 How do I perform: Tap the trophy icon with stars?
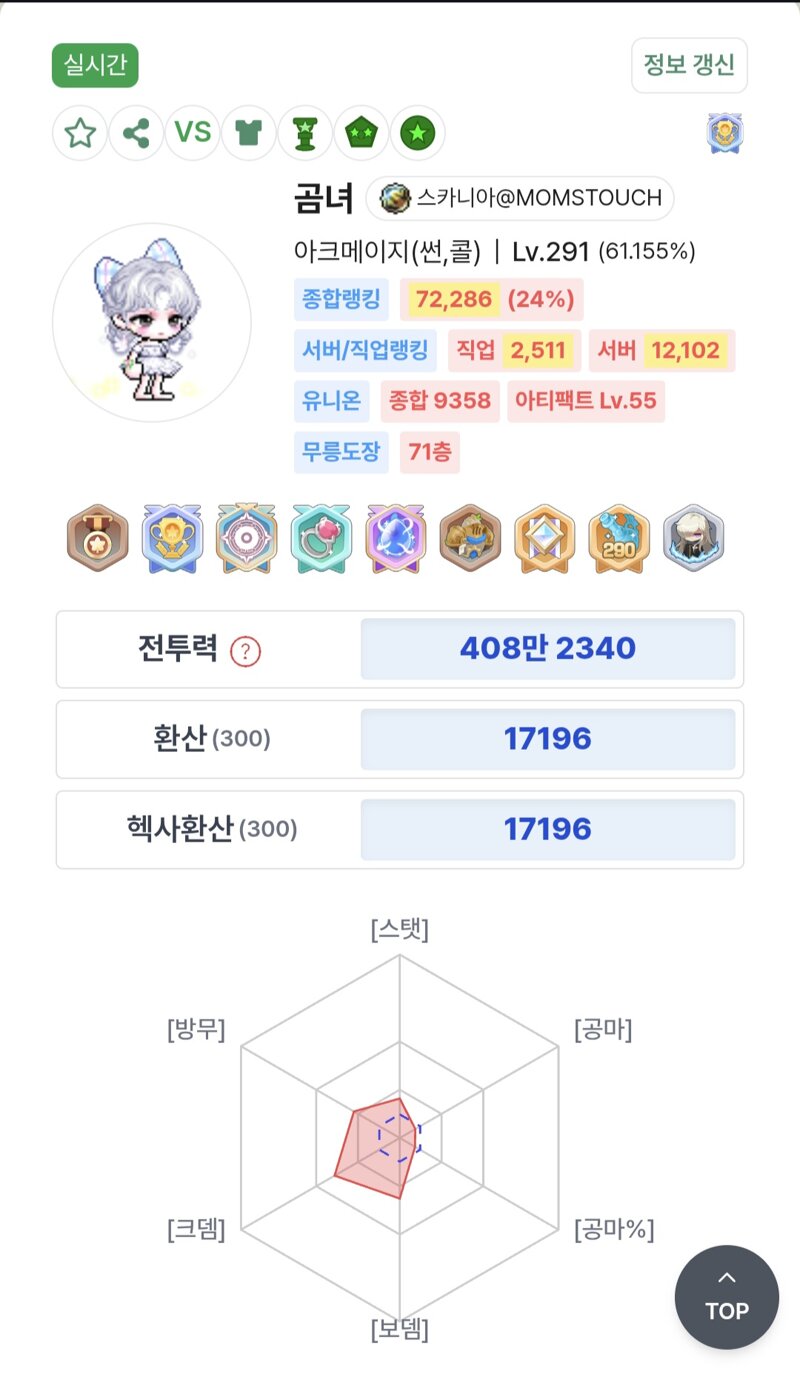coord(305,133)
